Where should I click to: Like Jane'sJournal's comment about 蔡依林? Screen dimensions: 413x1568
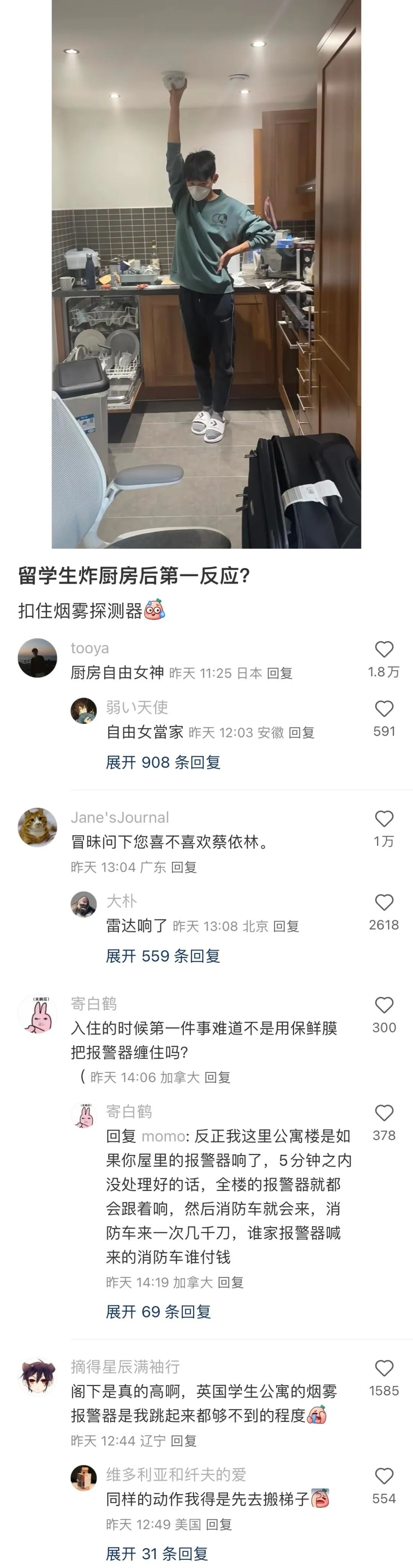[384, 819]
